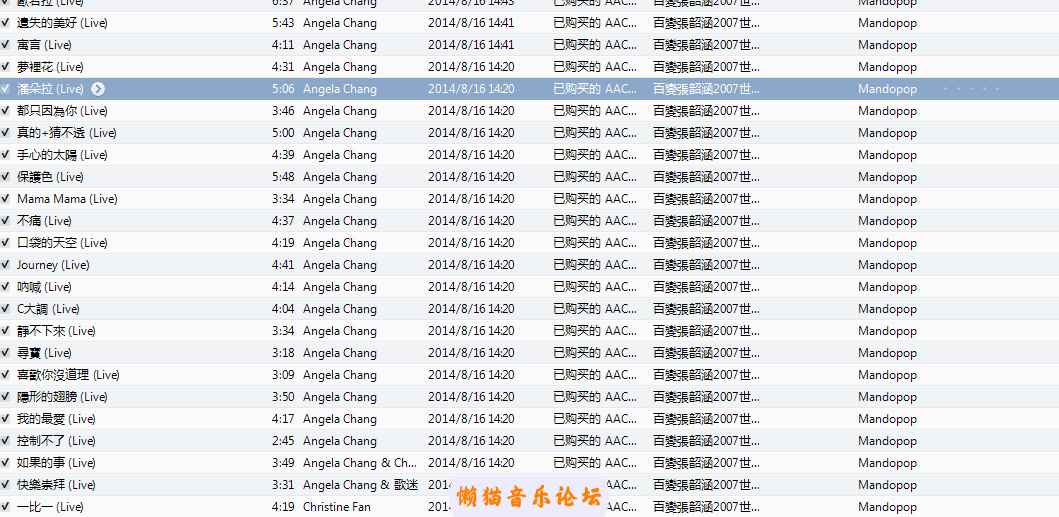Select the song 隱形的翅膀 (Live)
The image size is (1059, 517).
click(62, 397)
